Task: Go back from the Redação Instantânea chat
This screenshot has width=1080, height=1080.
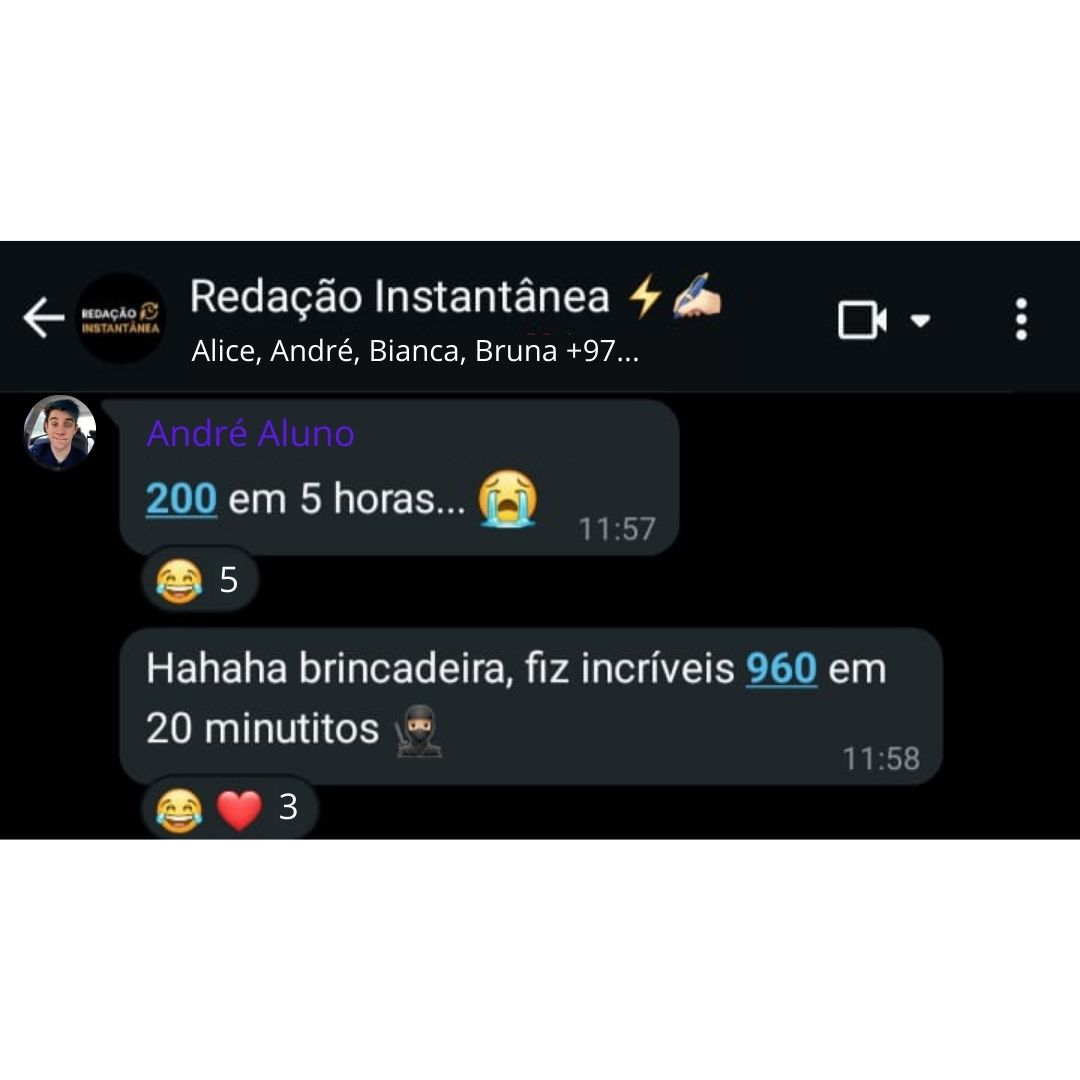Action: point(43,319)
